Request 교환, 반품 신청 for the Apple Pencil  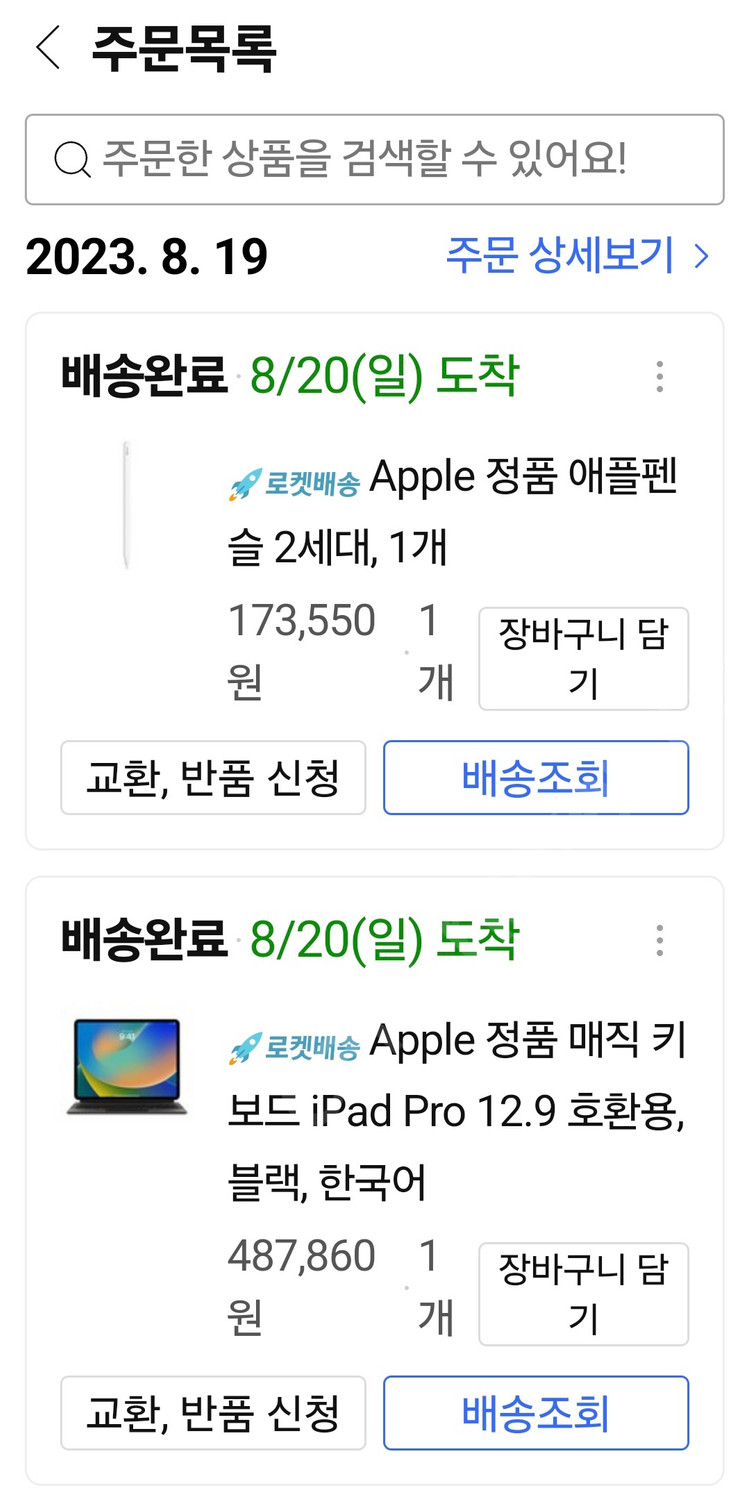pos(212,777)
